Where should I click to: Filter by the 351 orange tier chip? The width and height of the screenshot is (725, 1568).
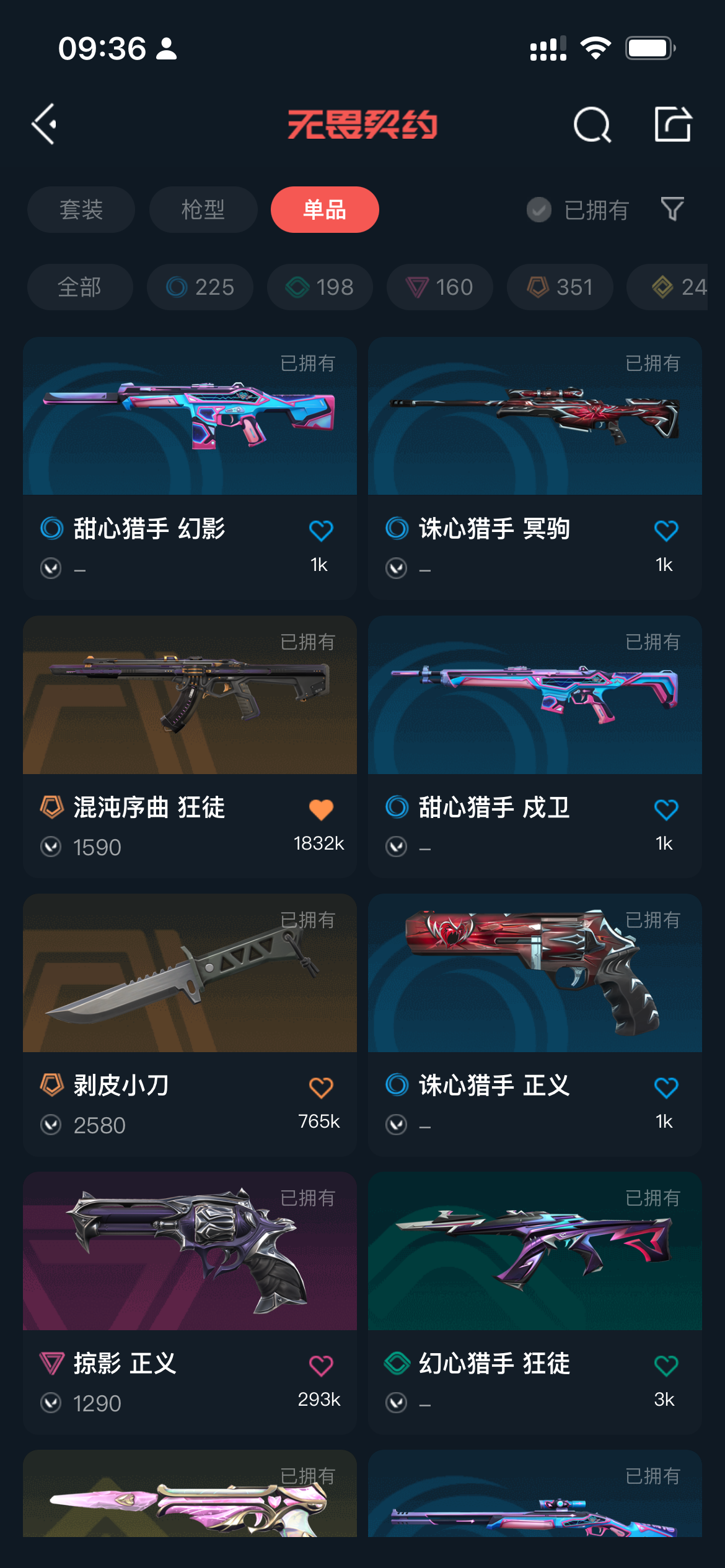pos(560,287)
